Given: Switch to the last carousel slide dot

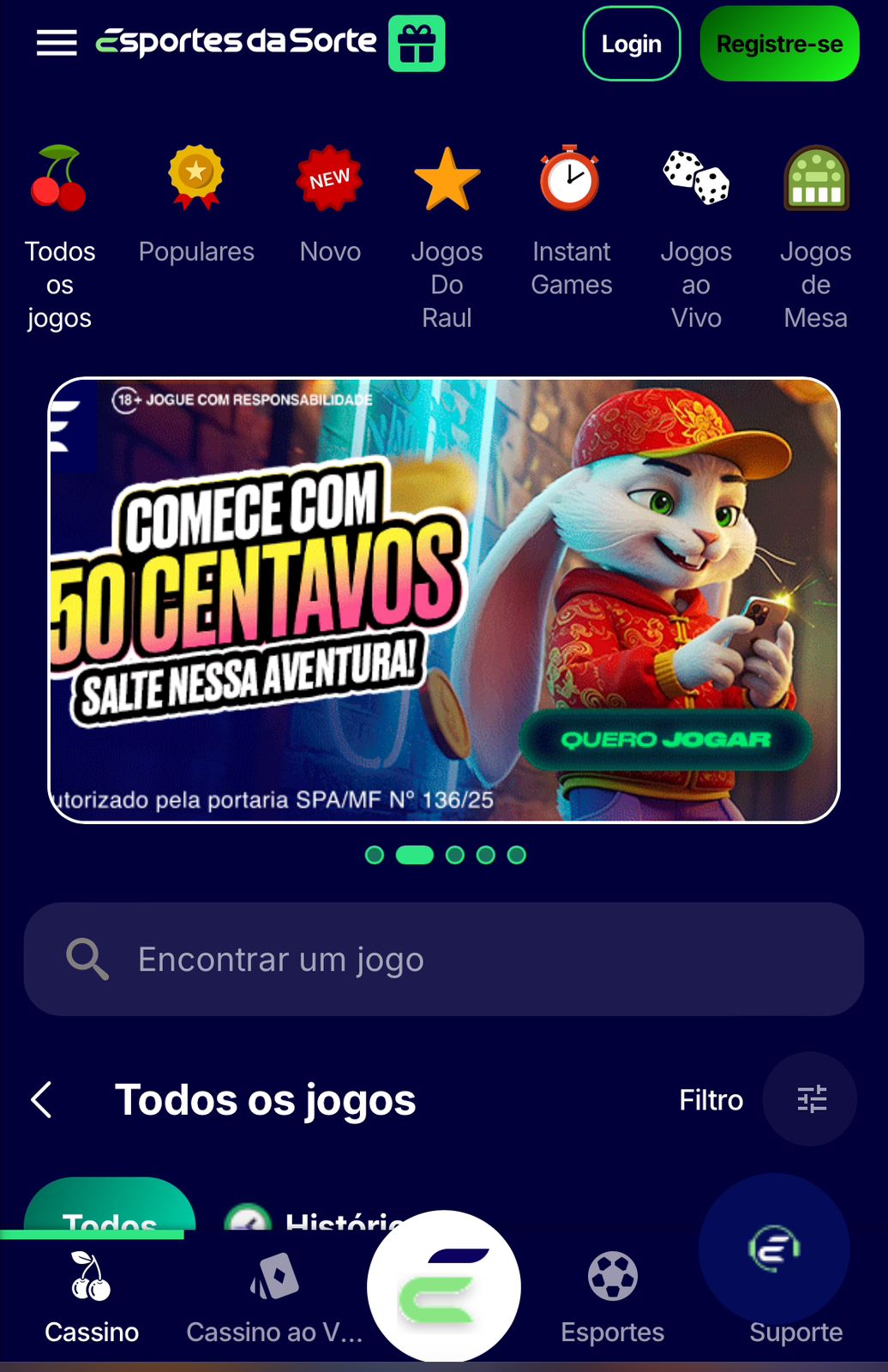Looking at the screenshot, I should point(516,854).
